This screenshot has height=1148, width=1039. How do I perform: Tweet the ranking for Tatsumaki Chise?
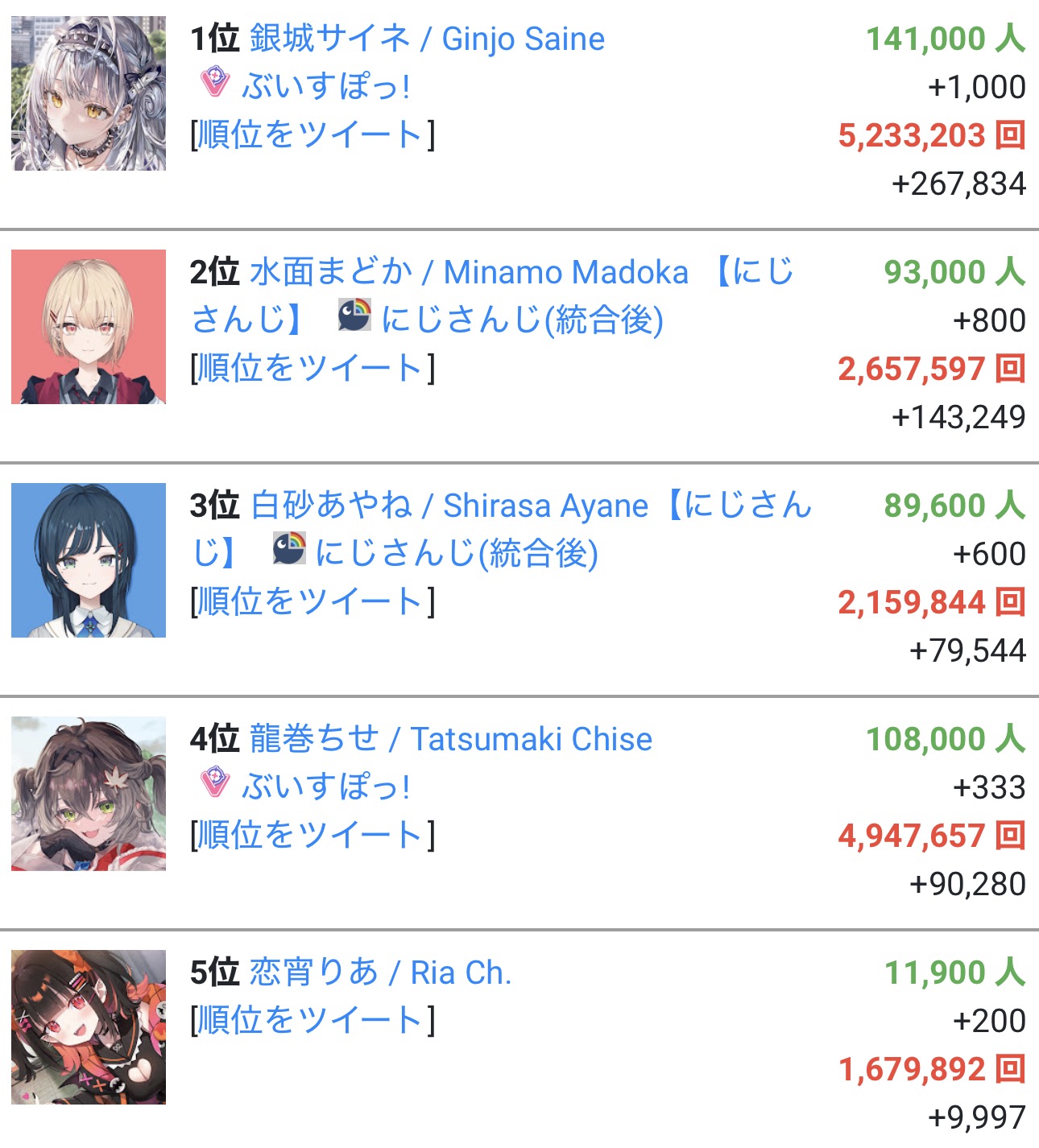[x=313, y=835]
